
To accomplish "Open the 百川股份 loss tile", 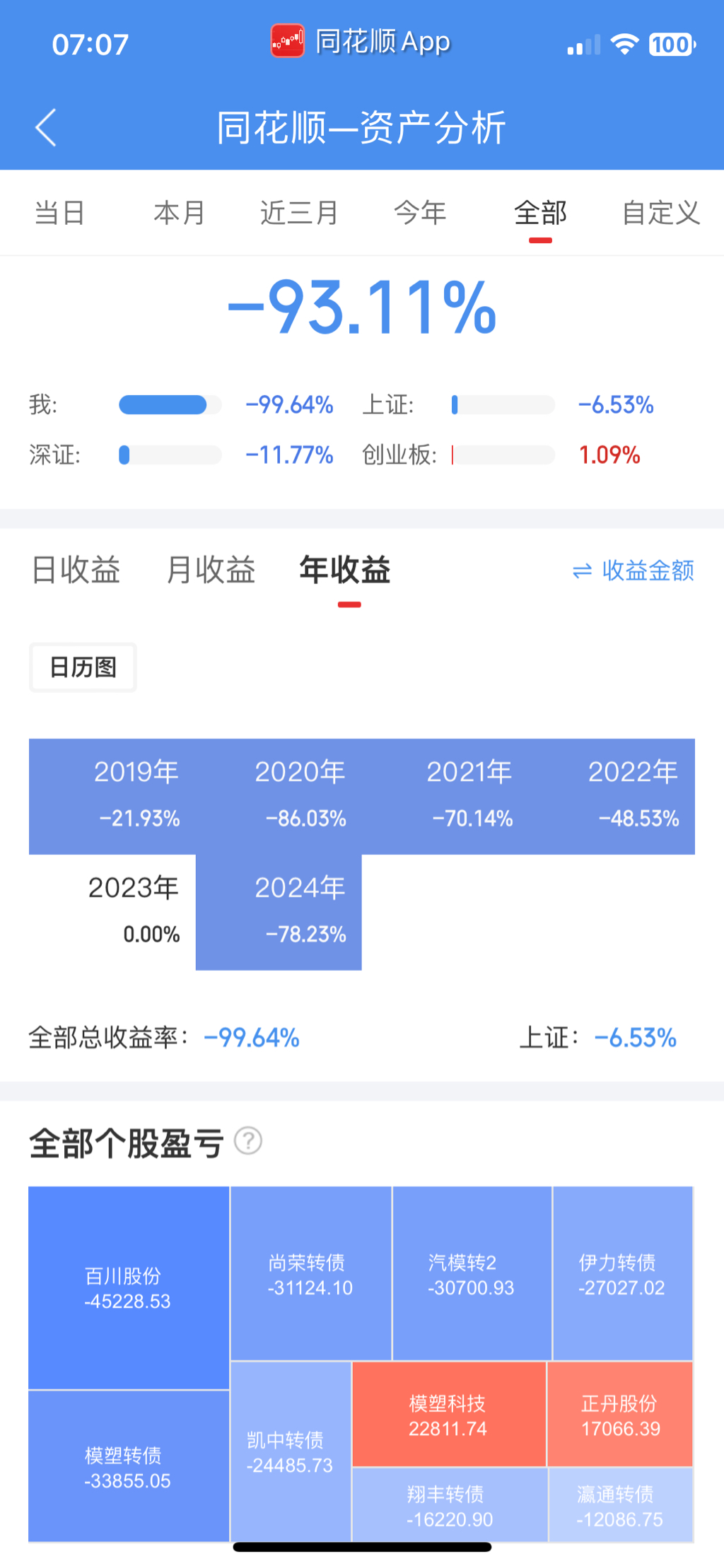I will tap(128, 1287).
